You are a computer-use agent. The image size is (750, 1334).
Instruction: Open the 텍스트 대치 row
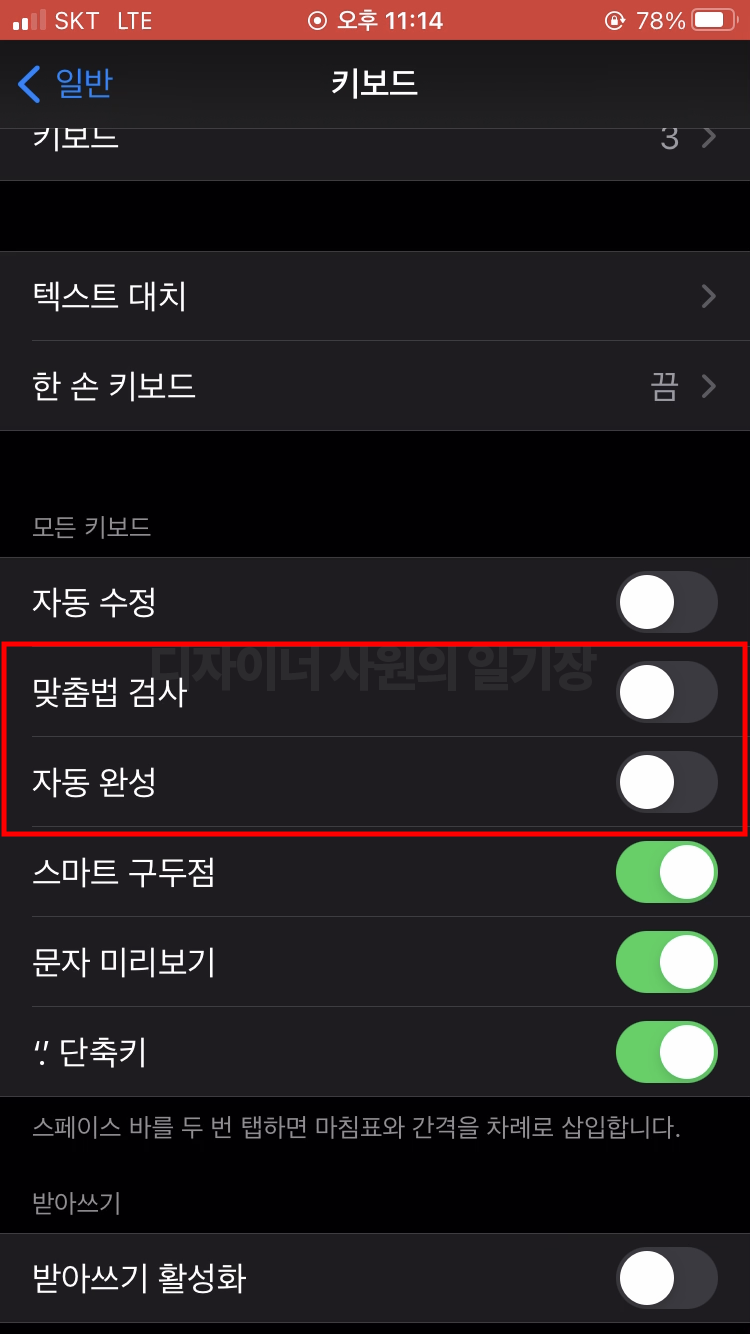(x=375, y=296)
